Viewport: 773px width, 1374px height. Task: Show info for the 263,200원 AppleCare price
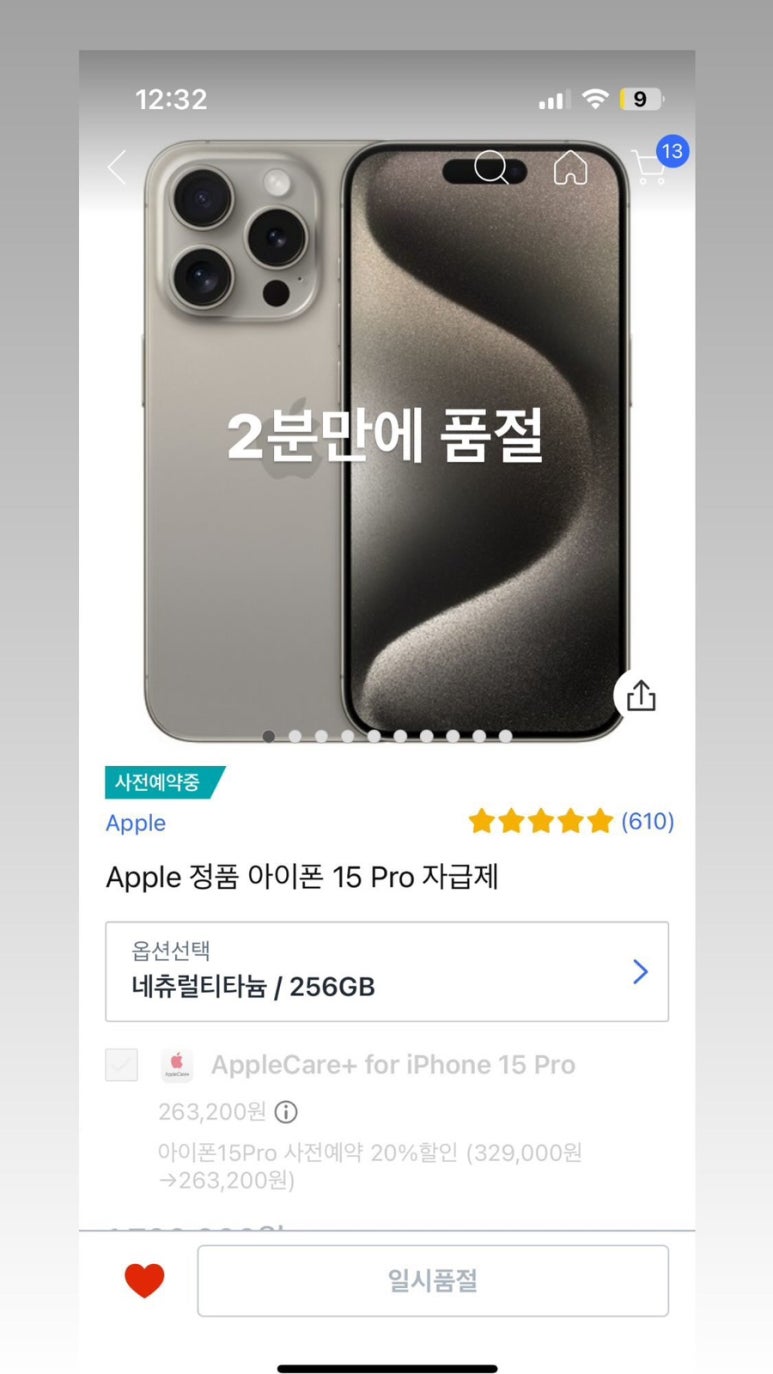click(x=286, y=1112)
